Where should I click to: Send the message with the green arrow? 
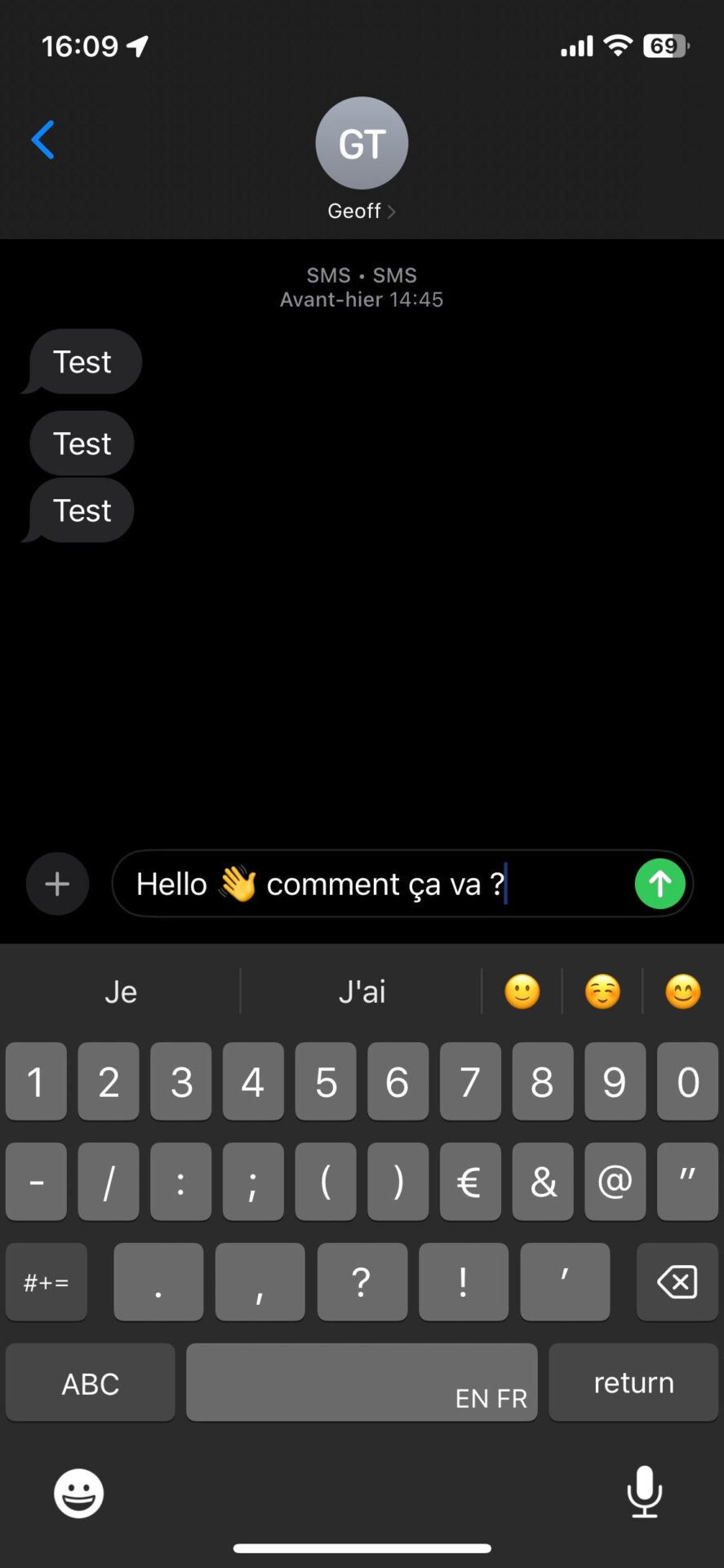(660, 884)
